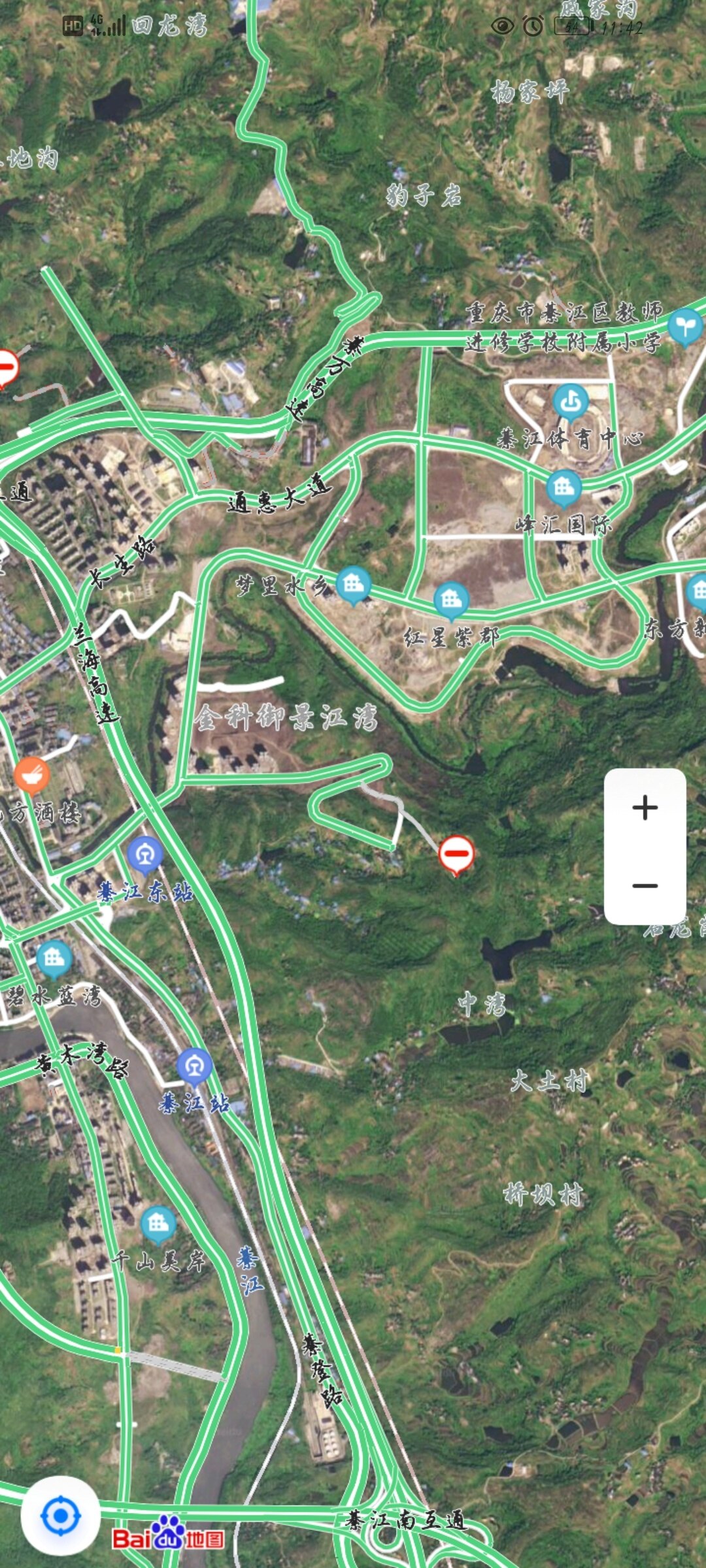706x1568 pixels.
Task: Open the 綦江体育中心 marker
Action: tap(570, 401)
